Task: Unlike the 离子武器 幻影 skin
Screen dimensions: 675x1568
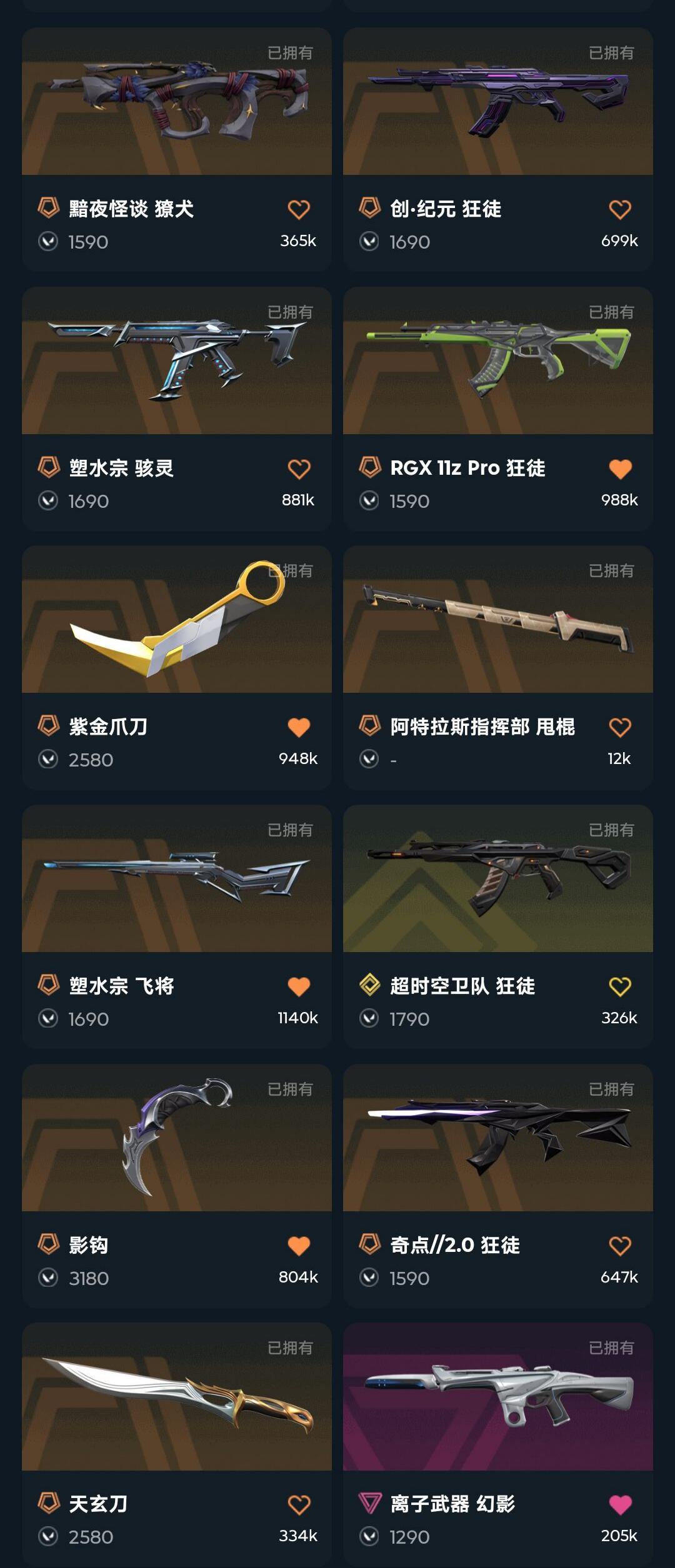Action: [620, 1504]
